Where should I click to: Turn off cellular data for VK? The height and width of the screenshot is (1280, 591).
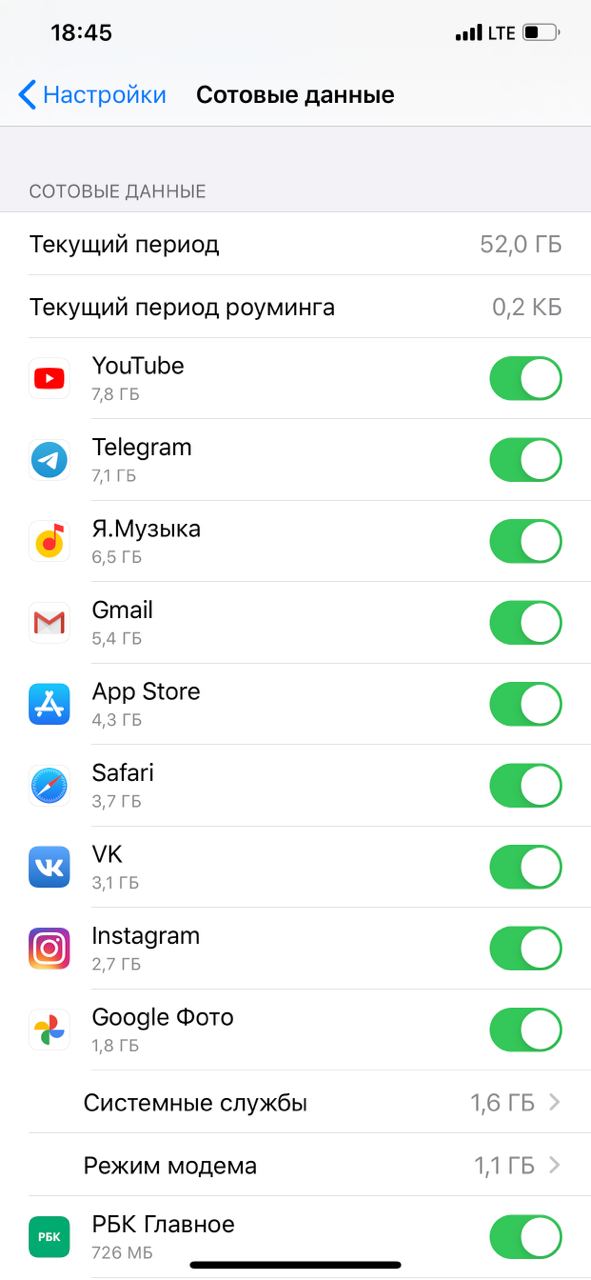(526, 867)
